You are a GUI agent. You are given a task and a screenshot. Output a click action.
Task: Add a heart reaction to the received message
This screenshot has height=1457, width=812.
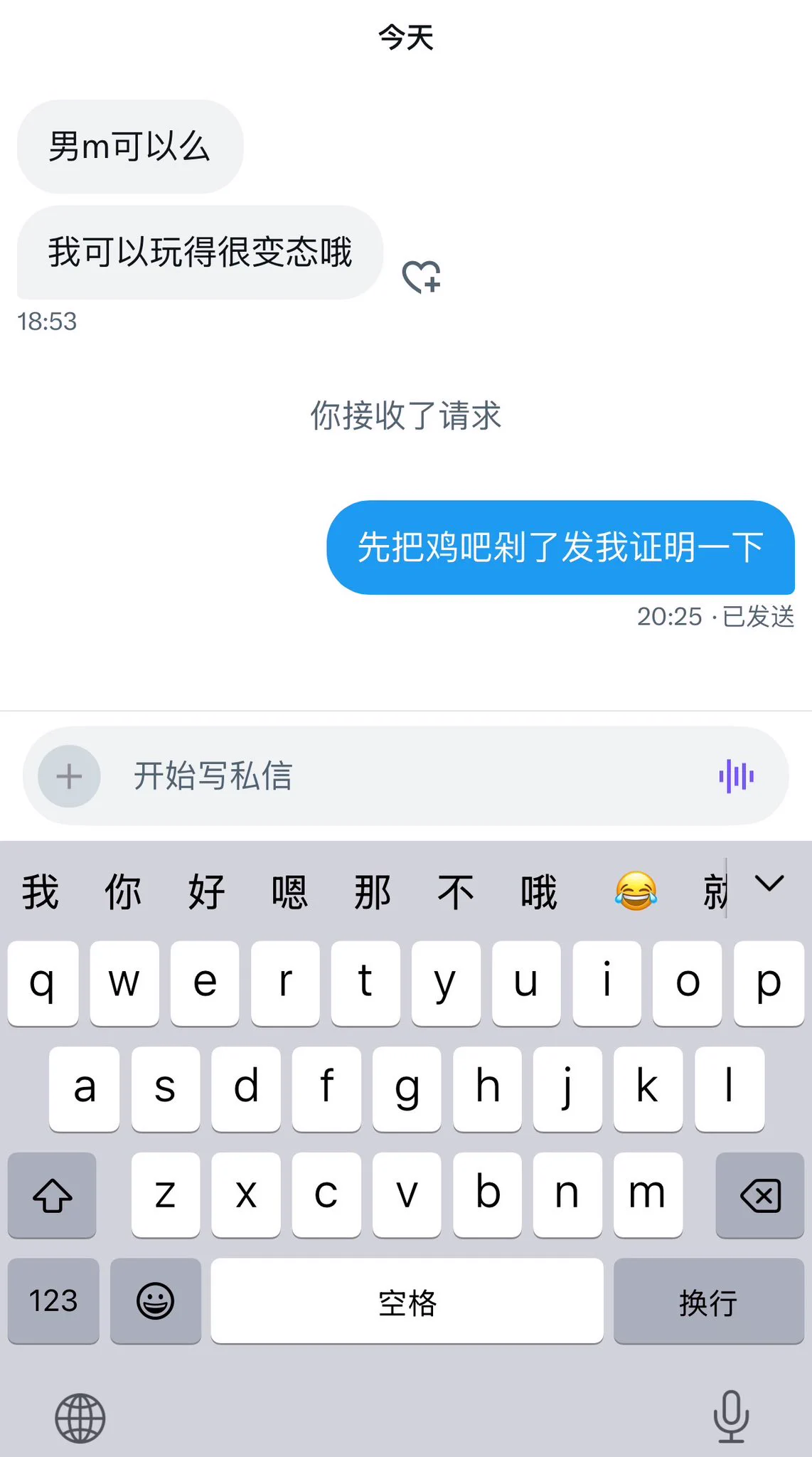pos(422,277)
